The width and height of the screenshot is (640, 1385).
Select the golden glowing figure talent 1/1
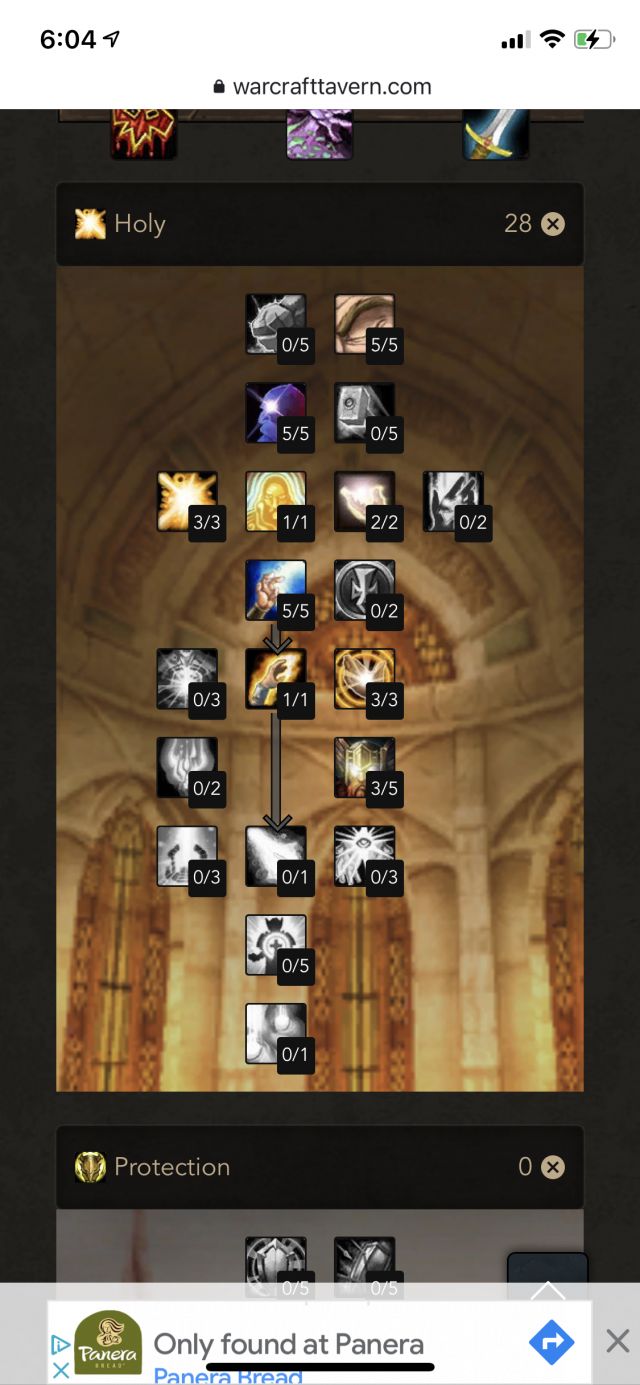click(x=276, y=501)
